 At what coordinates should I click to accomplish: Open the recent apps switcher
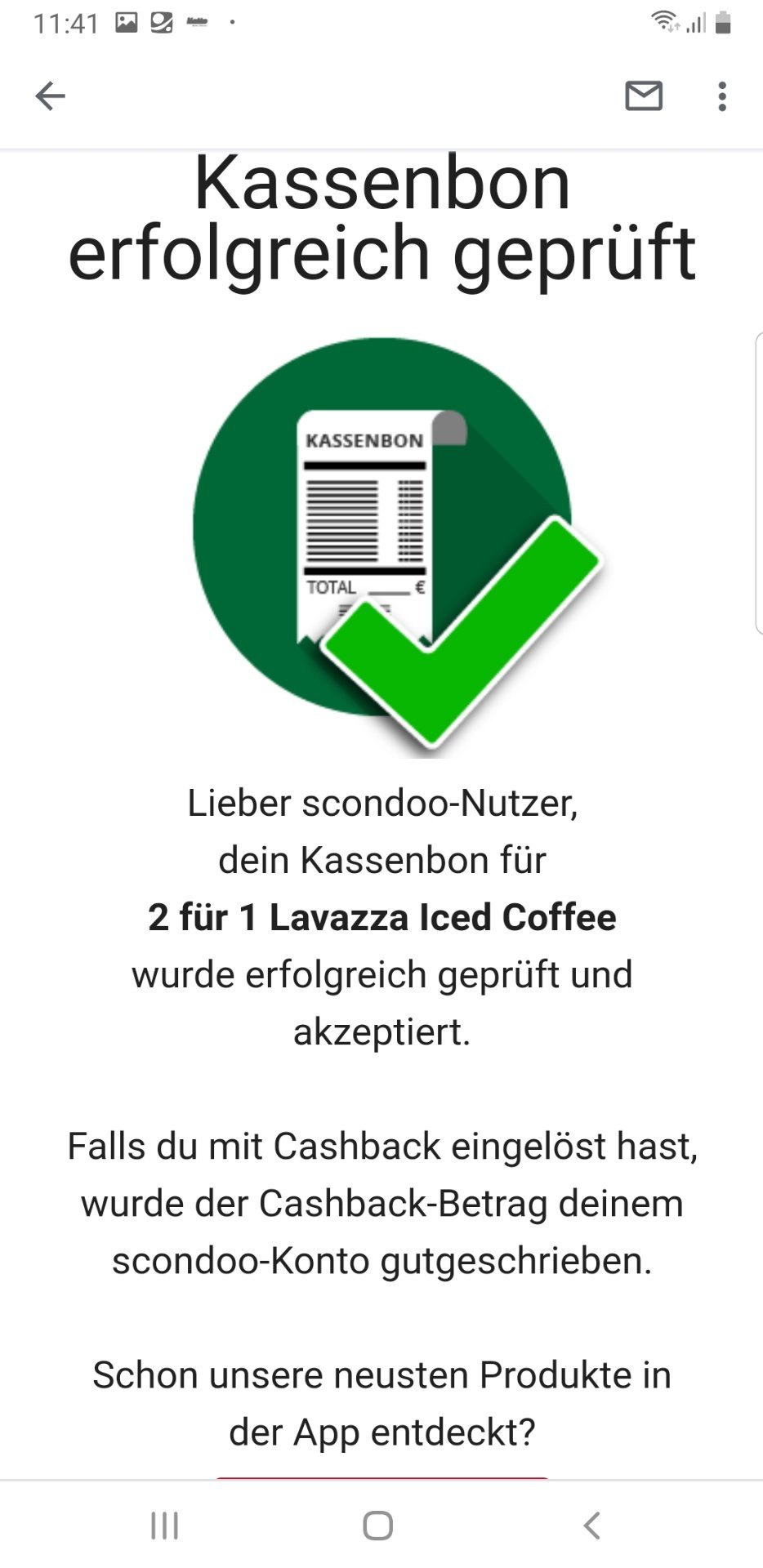pyautogui.click(x=165, y=1525)
